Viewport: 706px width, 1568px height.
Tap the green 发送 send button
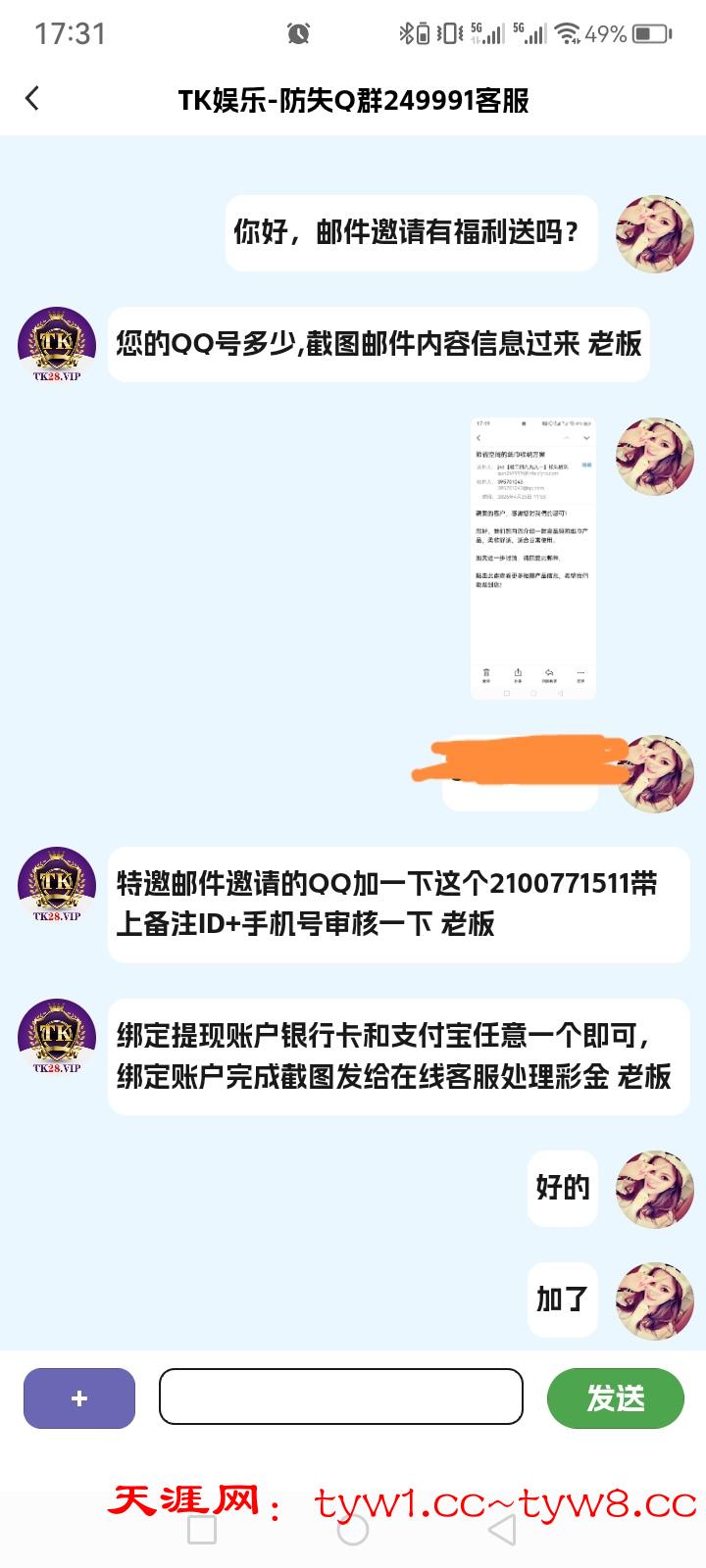coord(615,1397)
